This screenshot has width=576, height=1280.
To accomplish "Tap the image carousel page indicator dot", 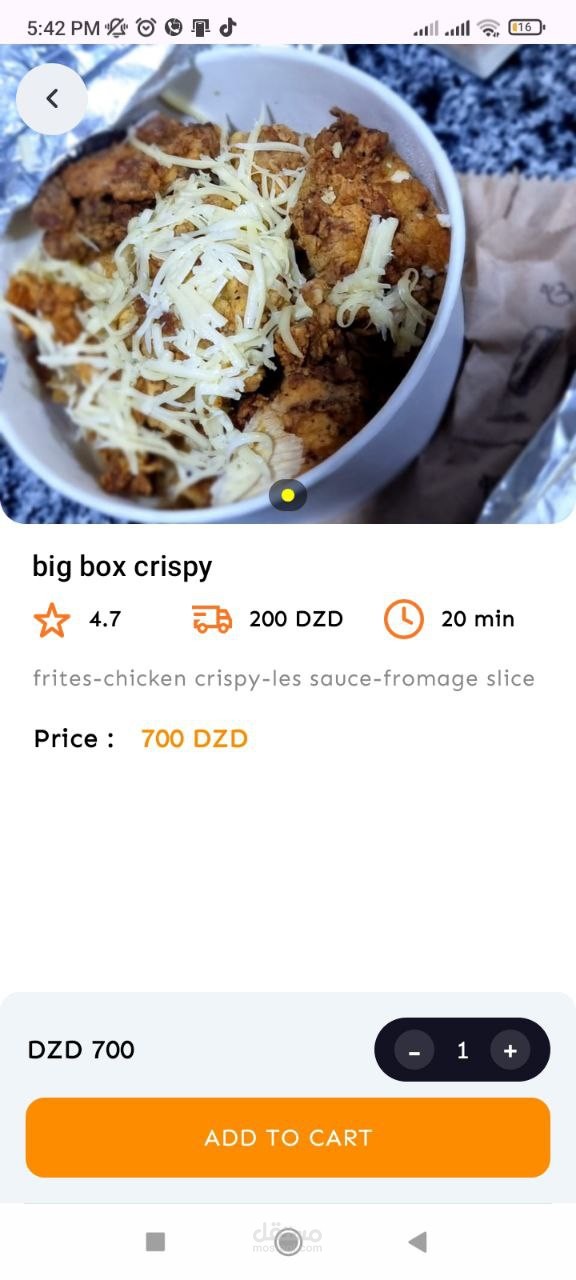I will point(288,495).
